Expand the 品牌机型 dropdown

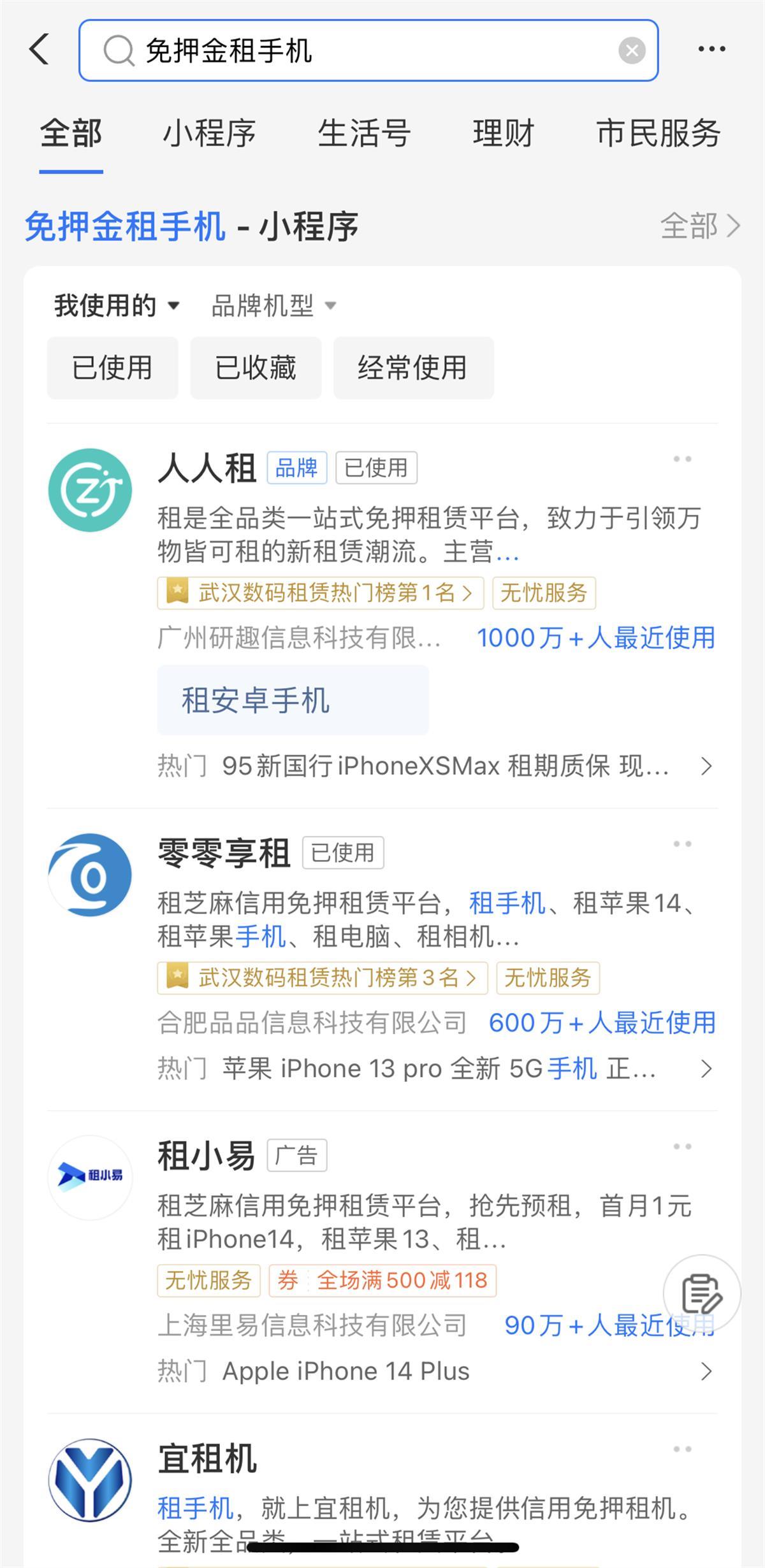pyautogui.click(x=273, y=306)
